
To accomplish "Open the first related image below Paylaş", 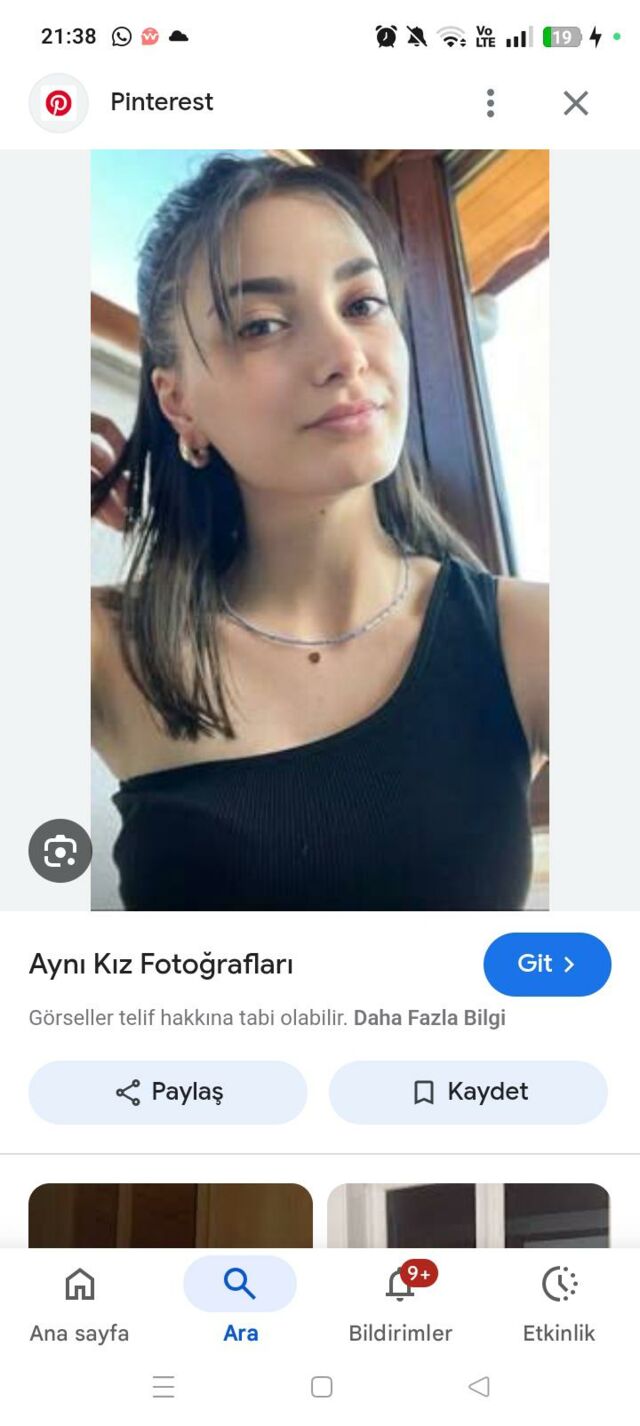I will click(x=170, y=1215).
